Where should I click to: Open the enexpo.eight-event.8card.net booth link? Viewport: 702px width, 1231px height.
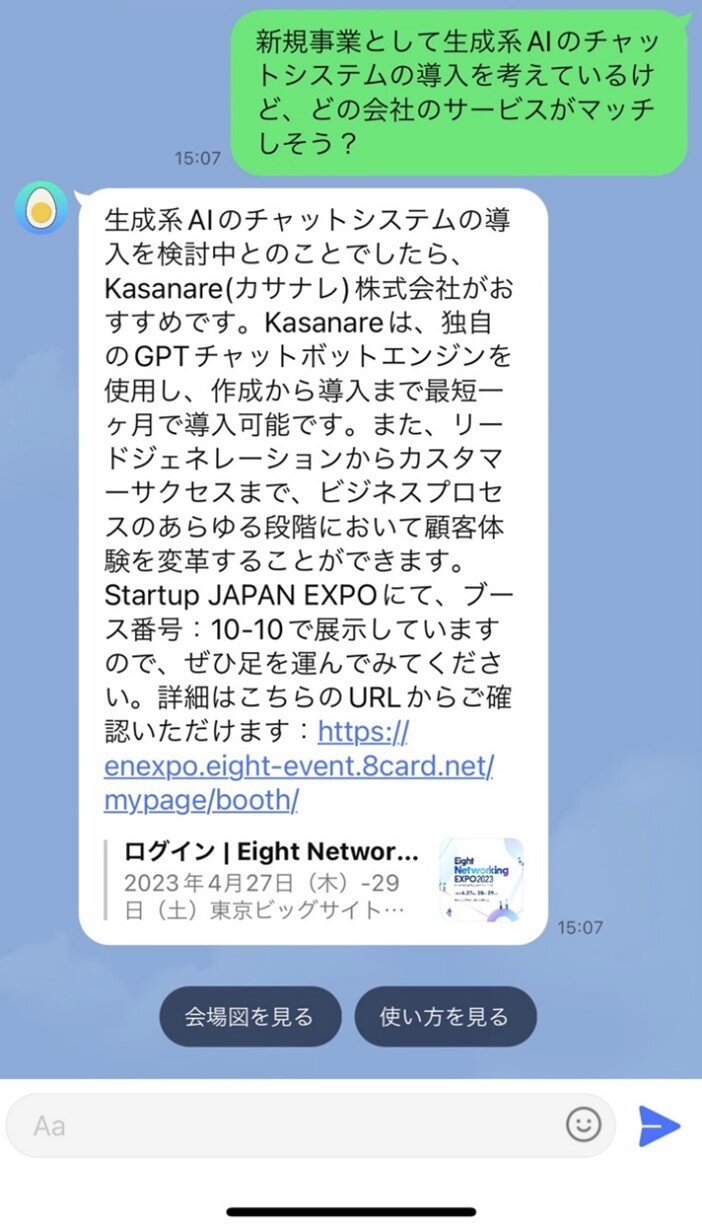click(x=298, y=767)
